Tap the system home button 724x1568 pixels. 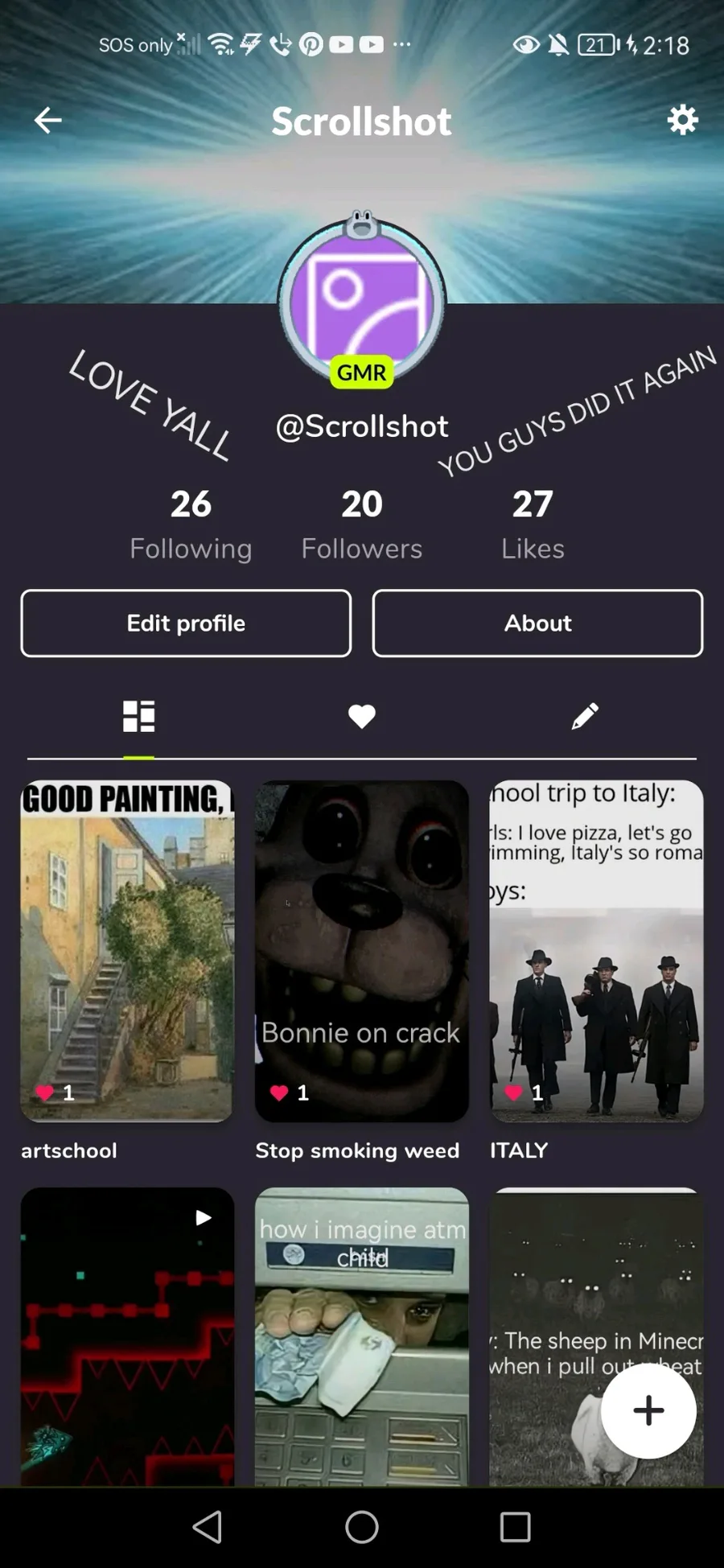pyautogui.click(x=362, y=1527)
